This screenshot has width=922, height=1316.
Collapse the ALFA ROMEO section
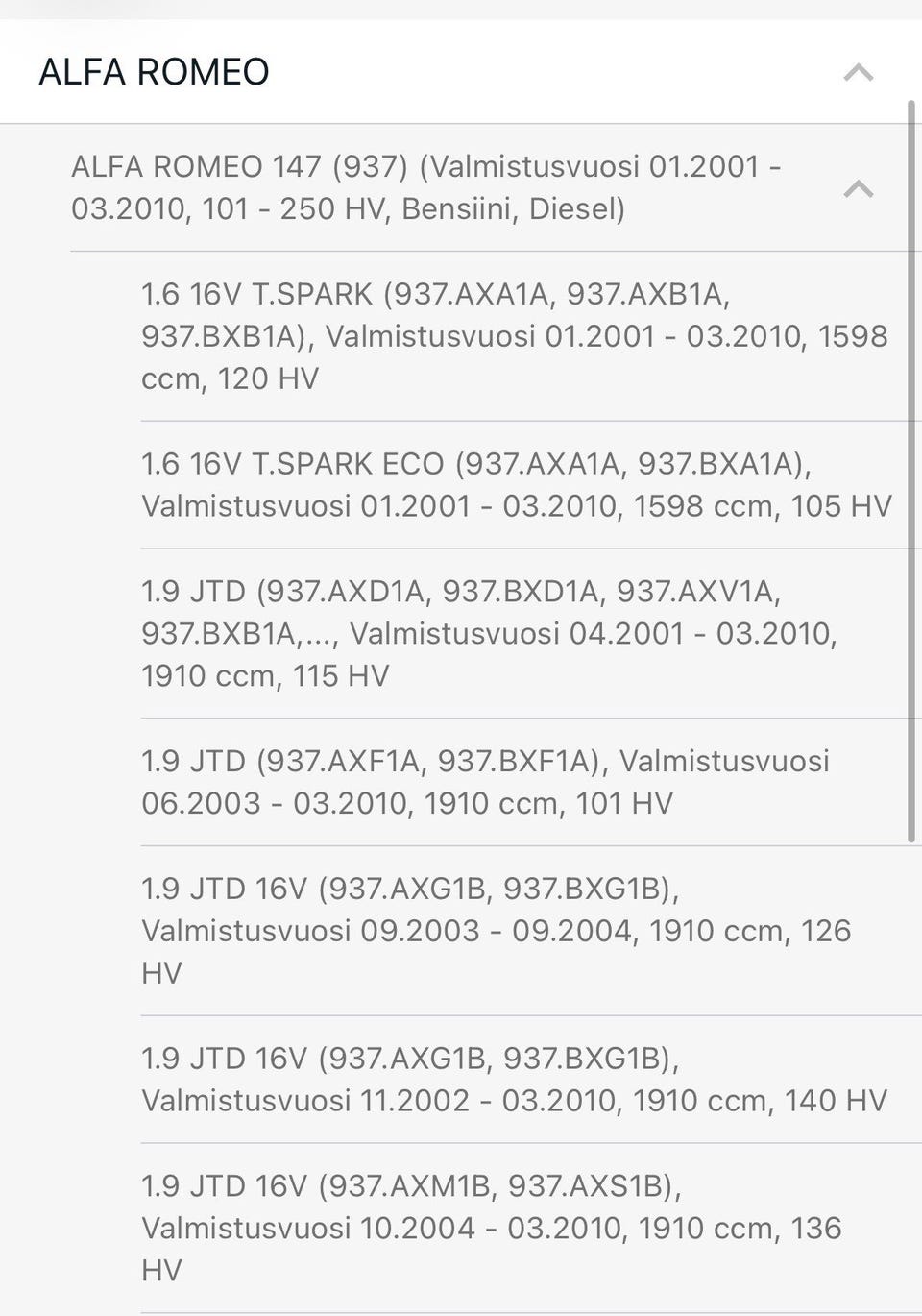pos(858,72)
